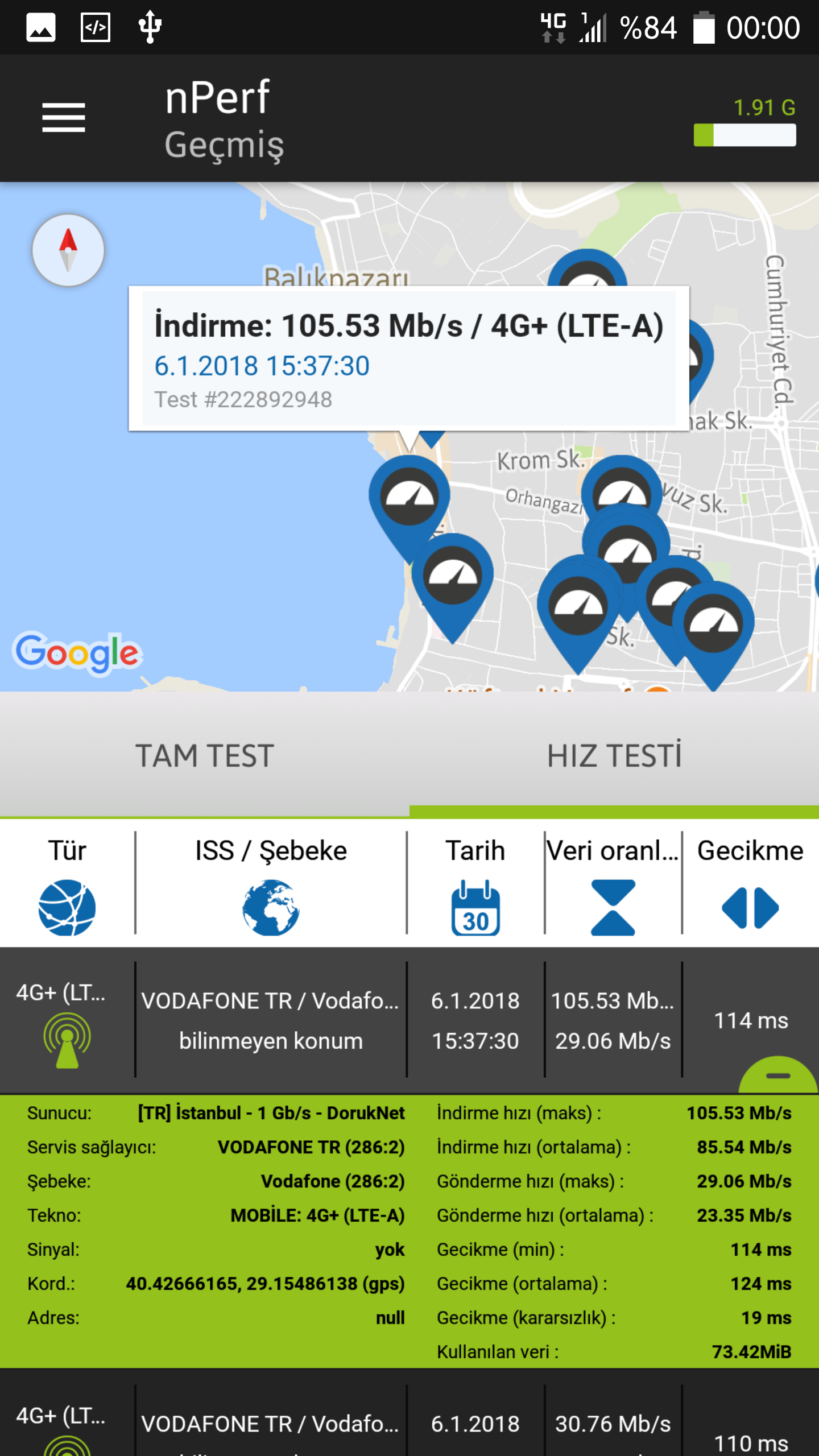Open the hamburger navigation menu

[x=64, y=118]
